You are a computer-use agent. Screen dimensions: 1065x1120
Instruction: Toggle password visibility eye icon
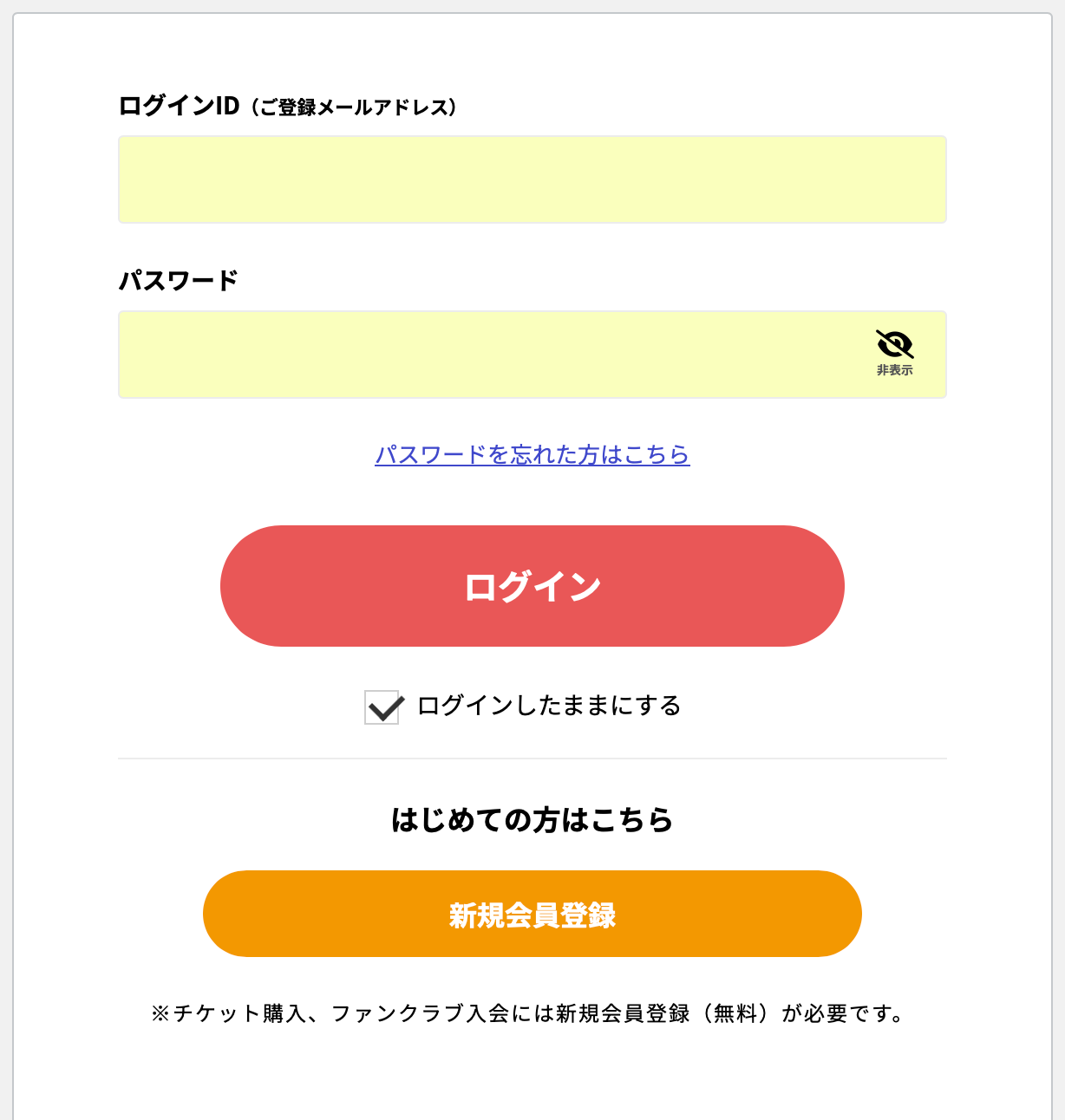click(894, 352)
